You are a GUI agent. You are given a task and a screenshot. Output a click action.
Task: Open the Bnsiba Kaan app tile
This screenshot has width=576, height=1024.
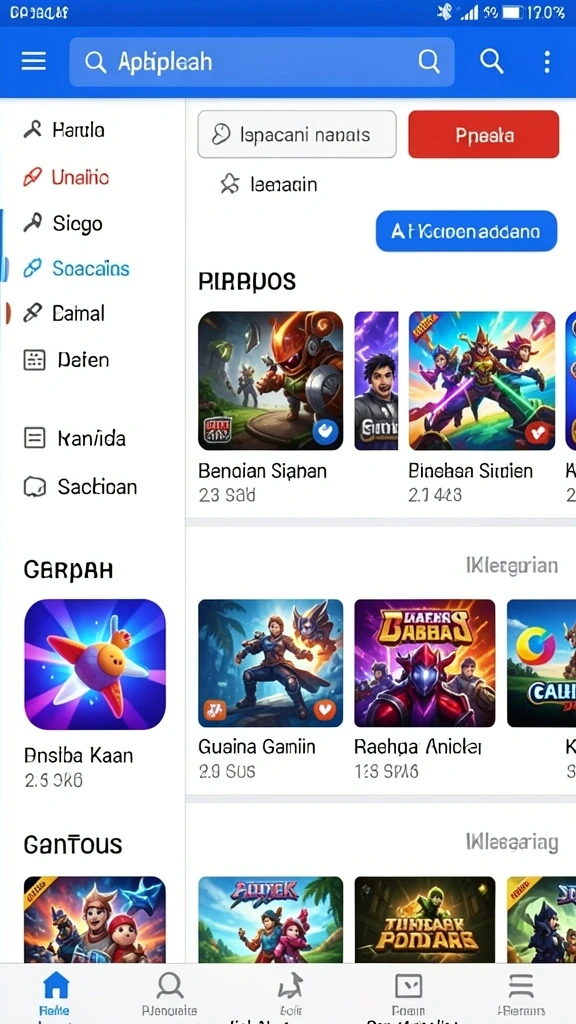pyautogui.click(x=95, y=694)
